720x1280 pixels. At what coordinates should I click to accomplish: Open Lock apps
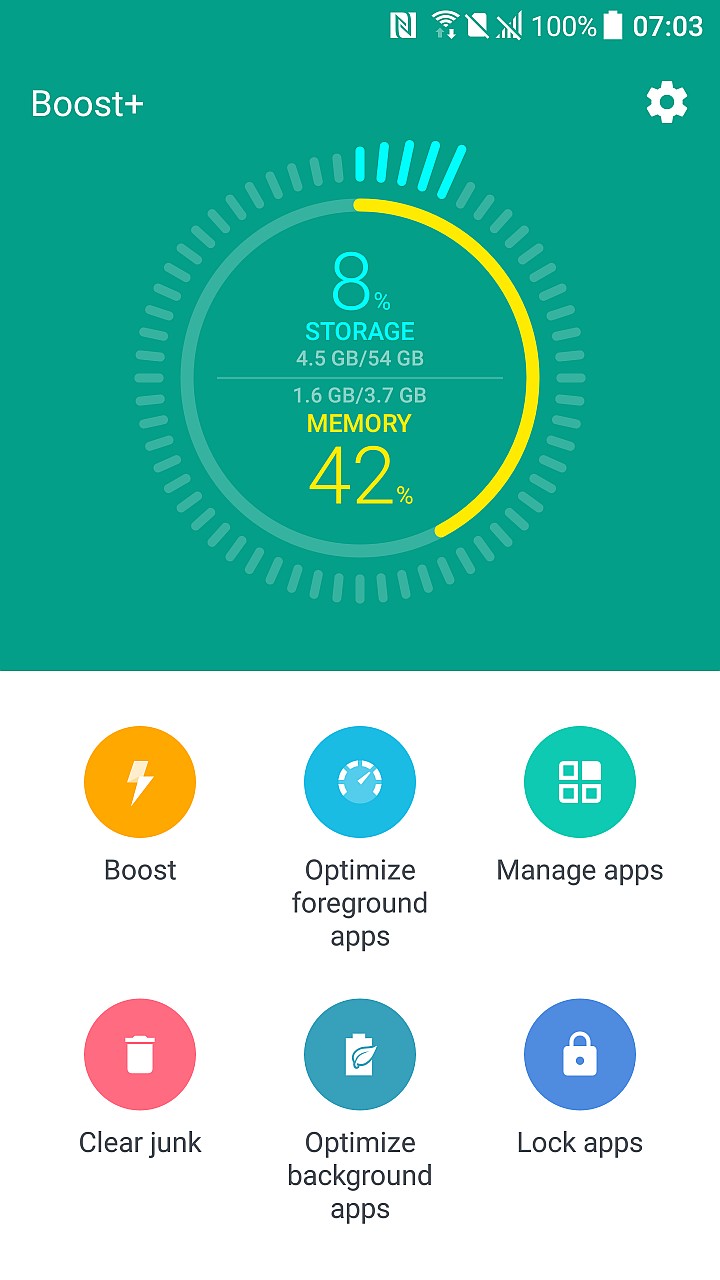pyautogui.click(x=580, y=1054)
